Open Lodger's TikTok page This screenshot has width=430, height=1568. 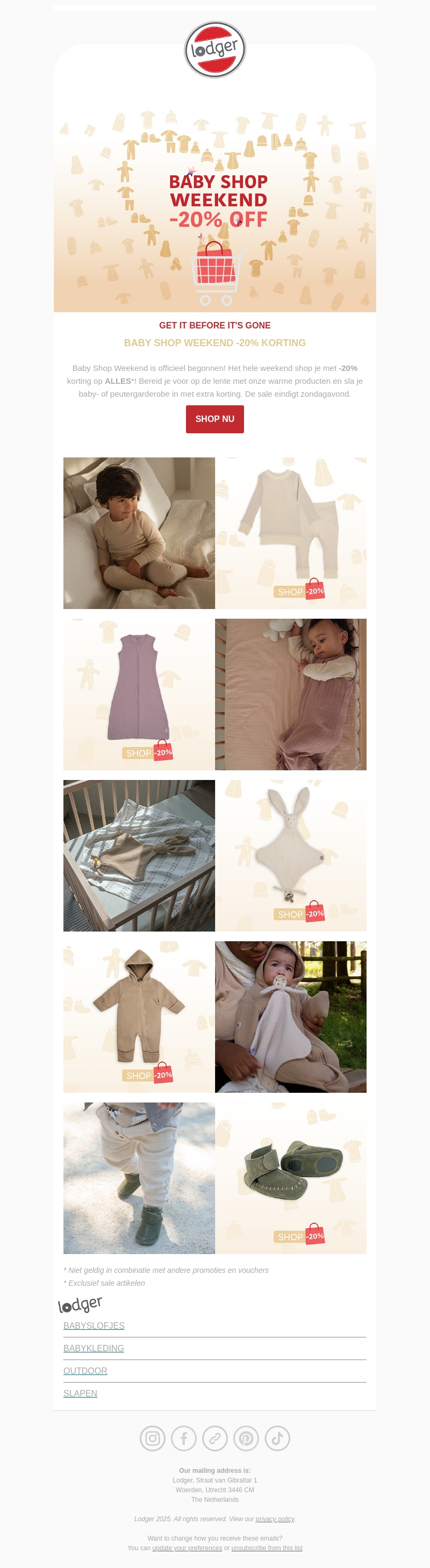pyautogui.click(x=277, y=1438)
